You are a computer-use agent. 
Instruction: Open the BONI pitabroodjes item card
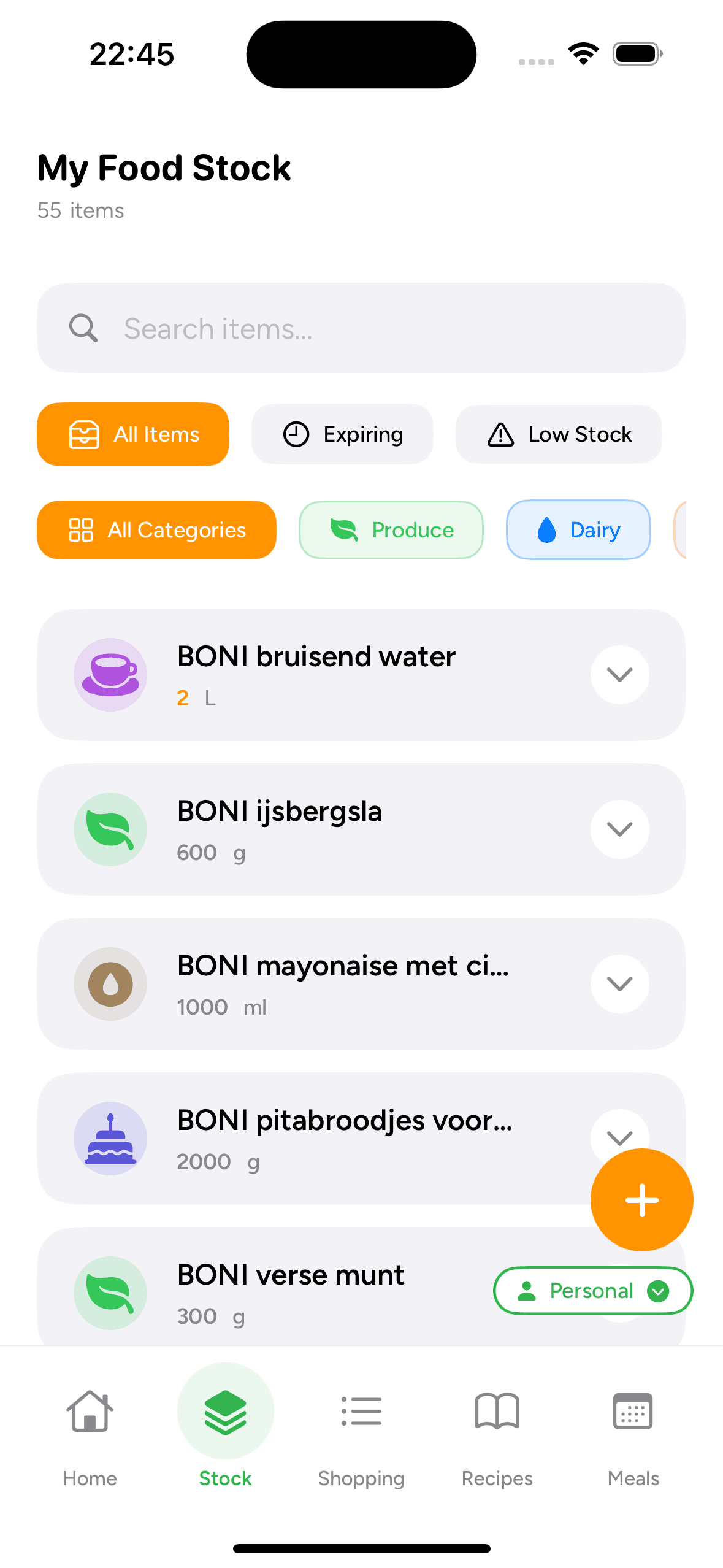click(x=343, y=1139)
